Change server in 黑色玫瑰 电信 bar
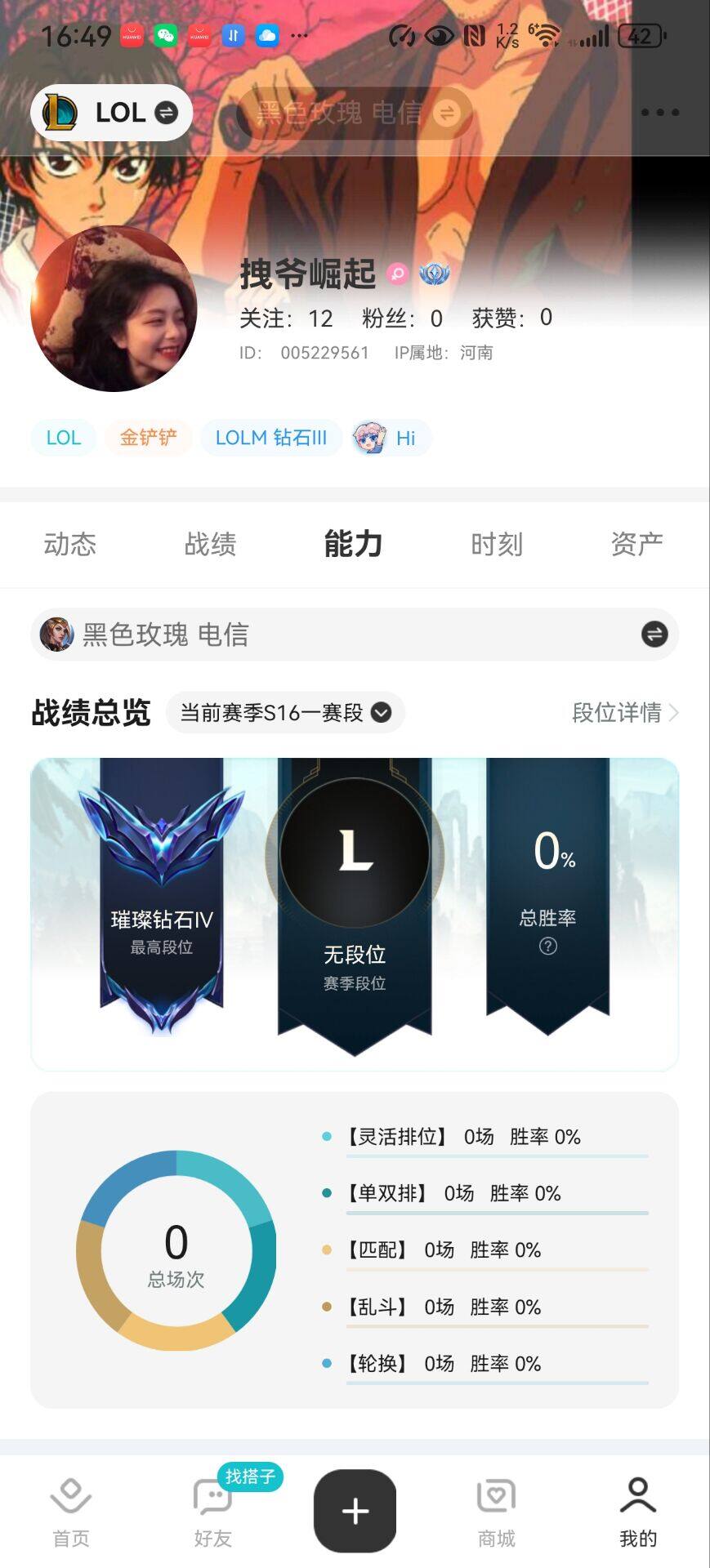710x1568 pixels. point(654,635)
